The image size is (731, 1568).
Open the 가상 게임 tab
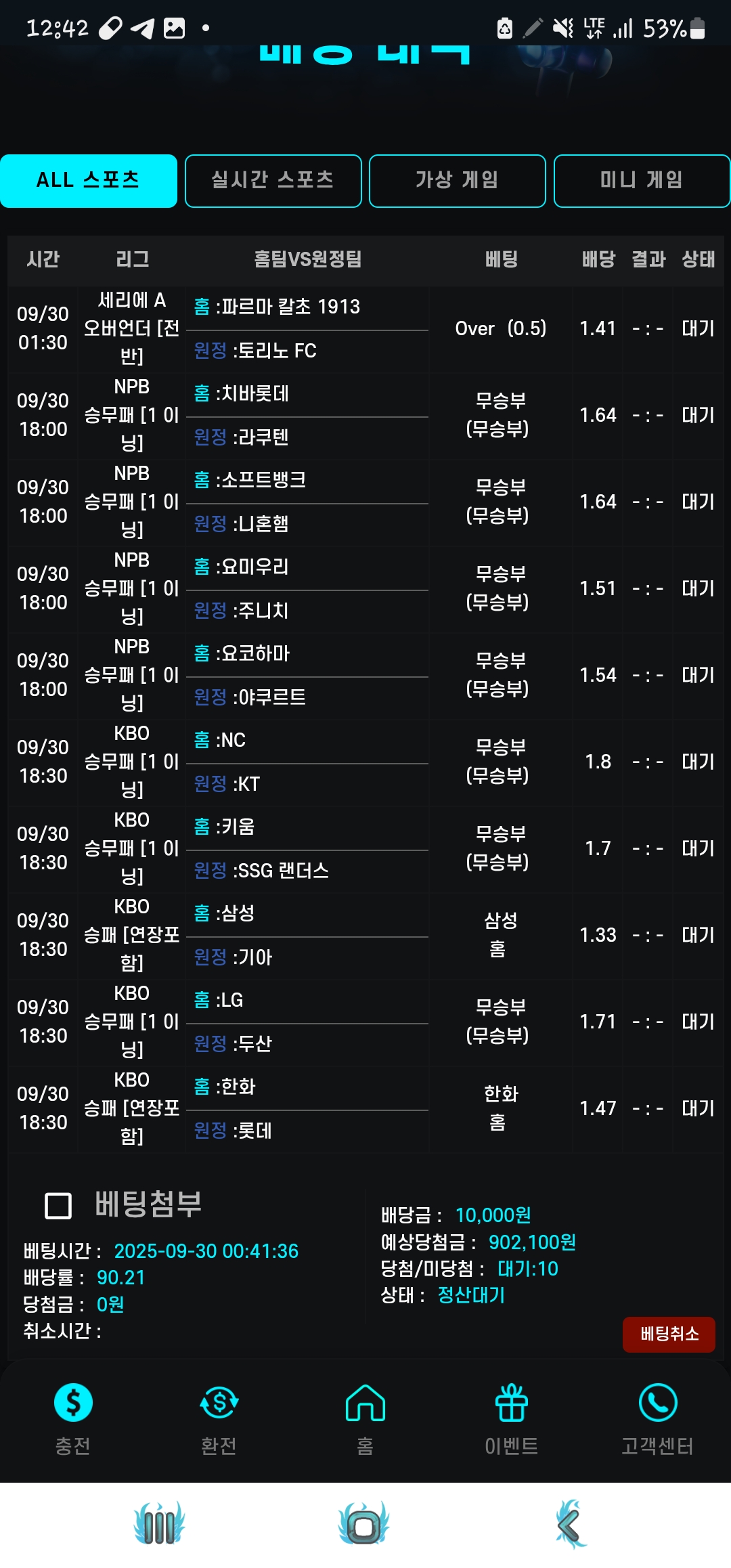point(457,181)
